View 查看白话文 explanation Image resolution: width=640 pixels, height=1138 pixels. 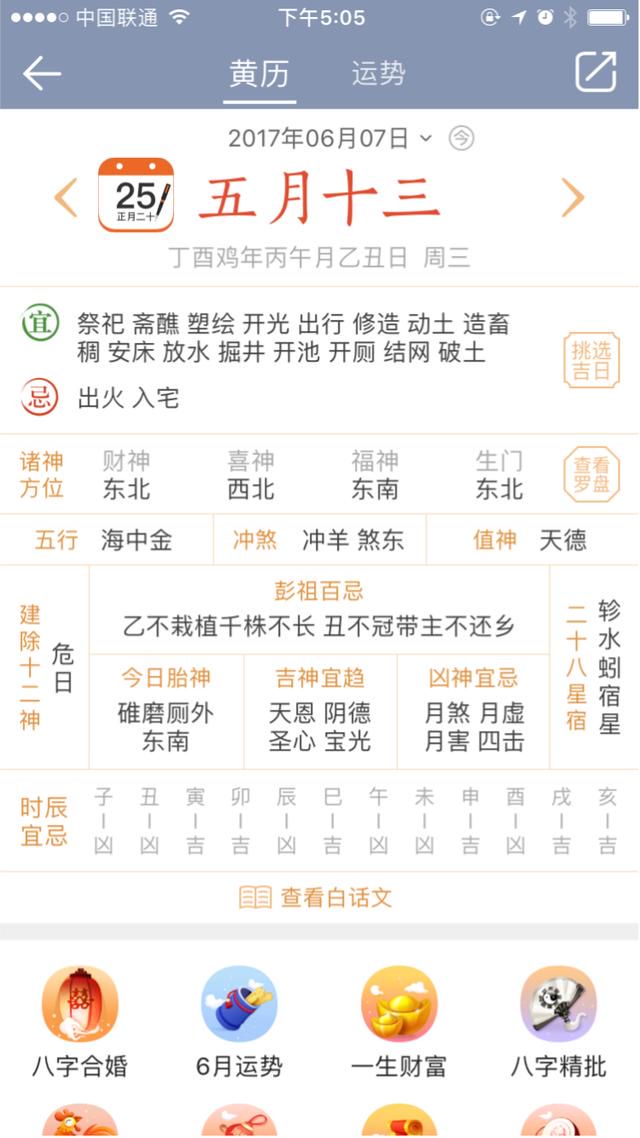pos(316,897)
